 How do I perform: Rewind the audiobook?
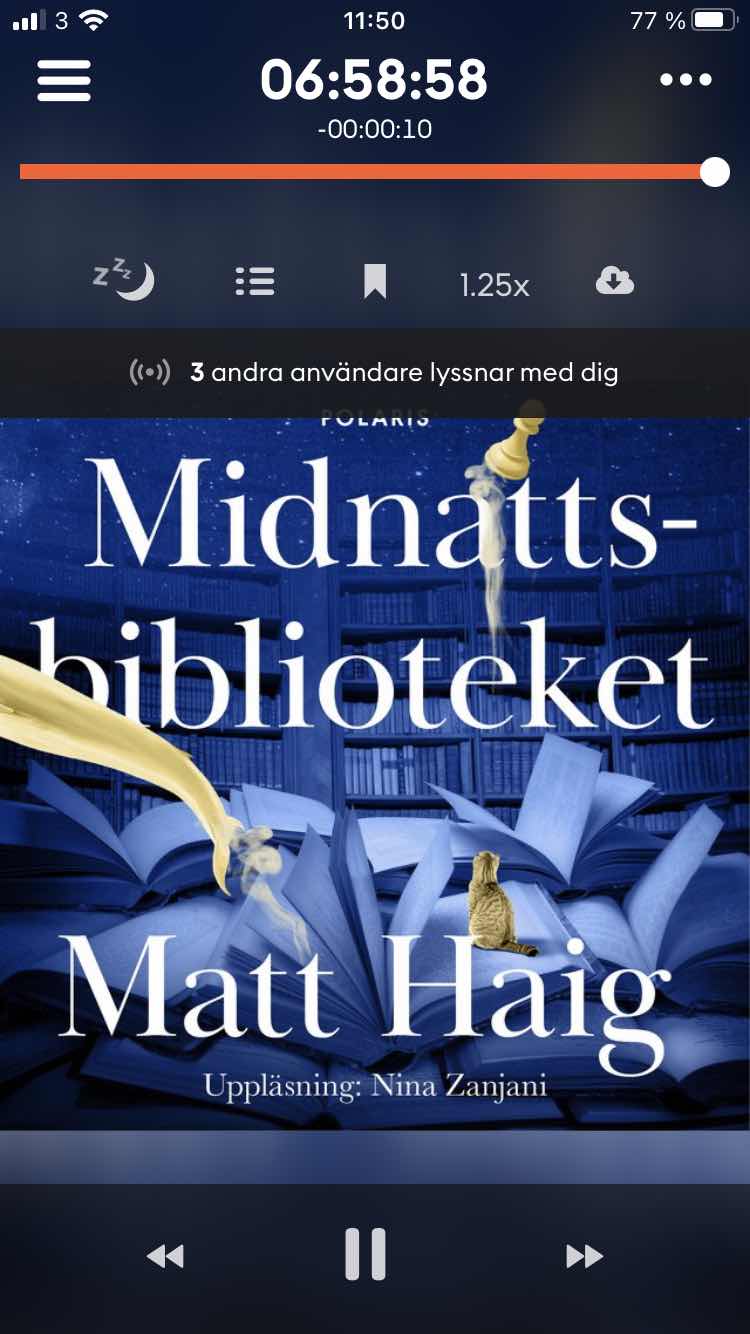tap(166, 1256)
